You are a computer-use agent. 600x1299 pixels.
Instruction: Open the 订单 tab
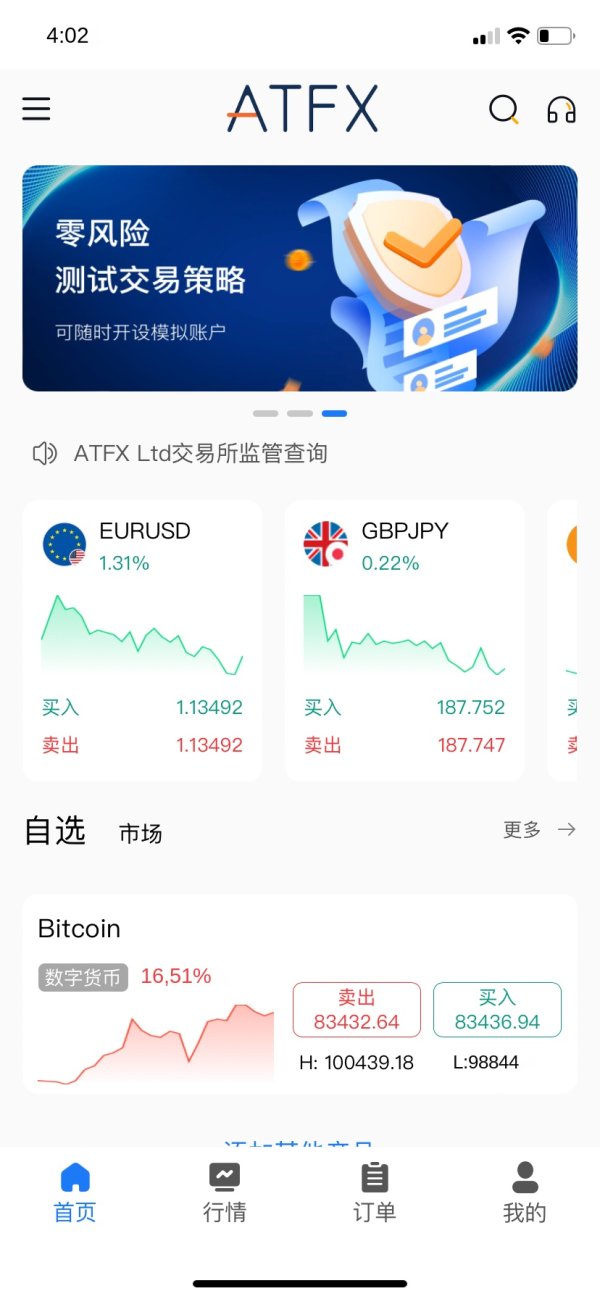click(375, 1192)
